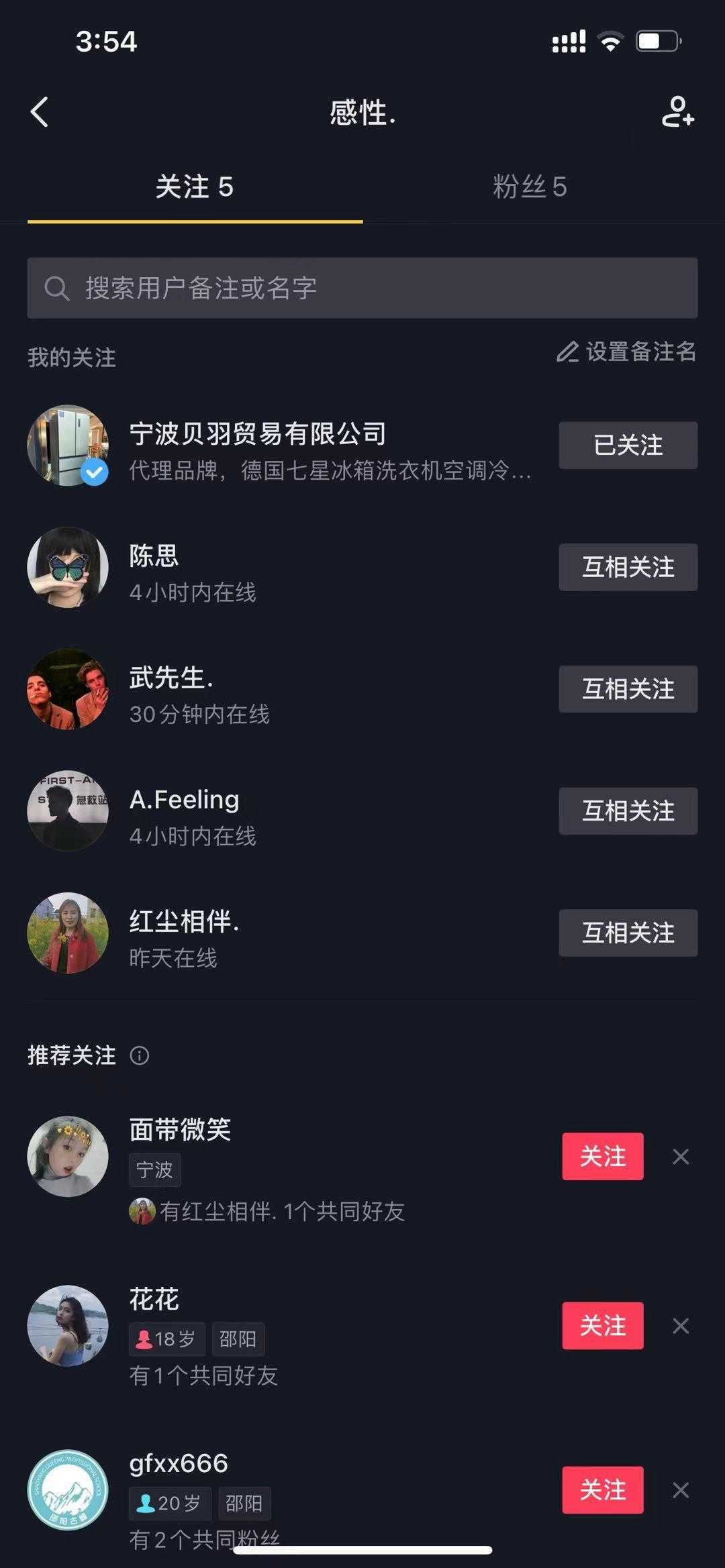725x1568 pixels.
Task: Tap the blue verified badge on 宁波贝羽贸易有限公司
Action: pyautogui.click(x=93, y=473)
